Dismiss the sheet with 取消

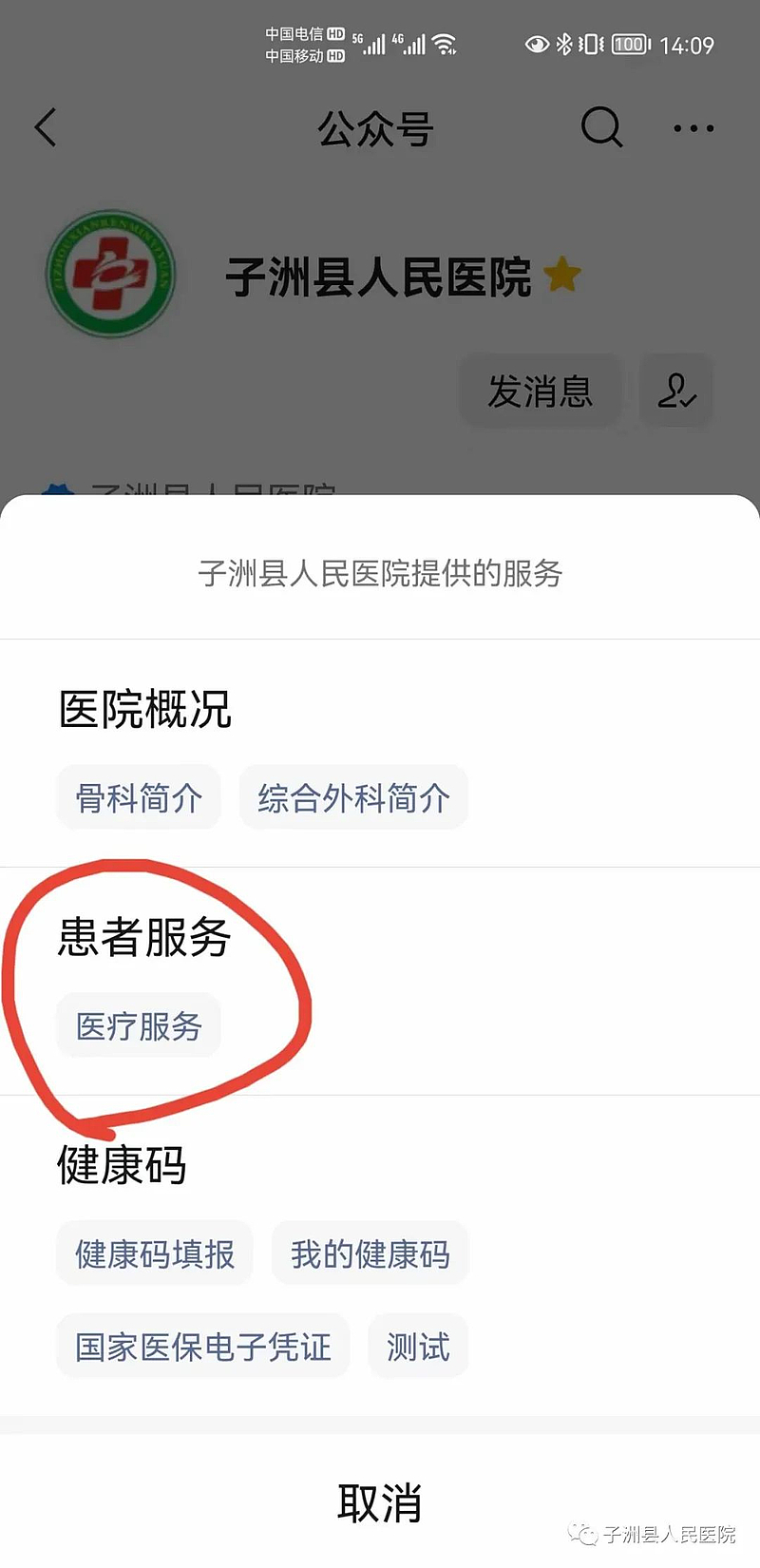pyautogui.click(x=380, y=1502)
